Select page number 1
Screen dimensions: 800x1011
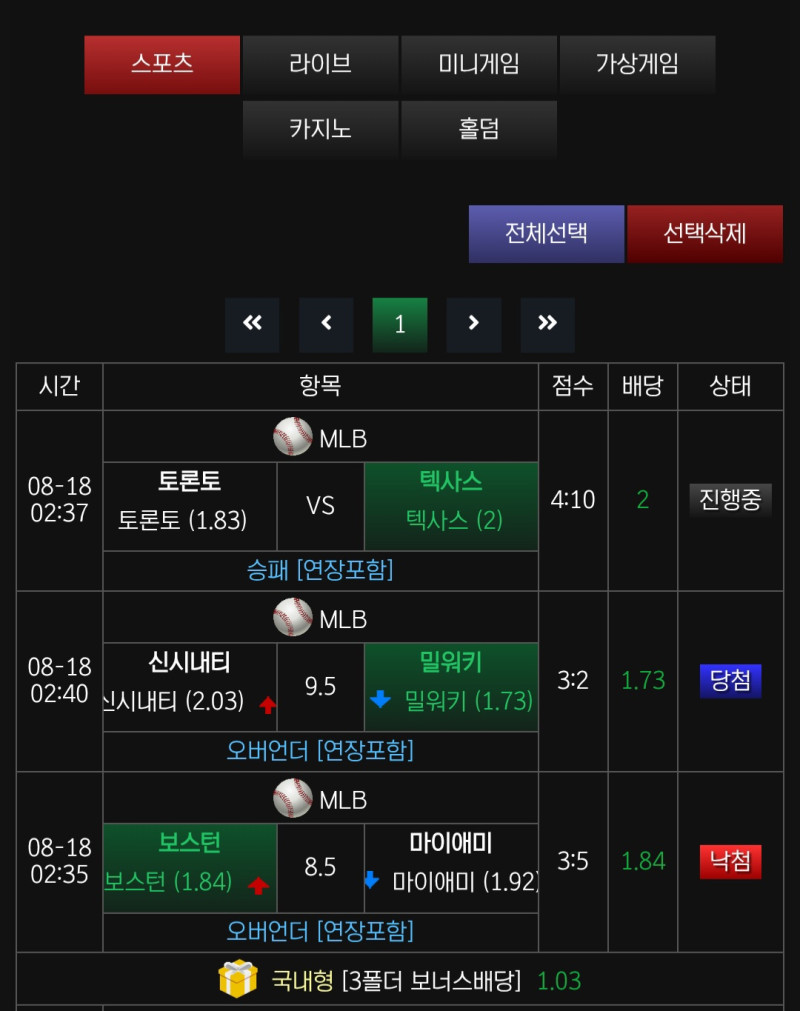400,324
